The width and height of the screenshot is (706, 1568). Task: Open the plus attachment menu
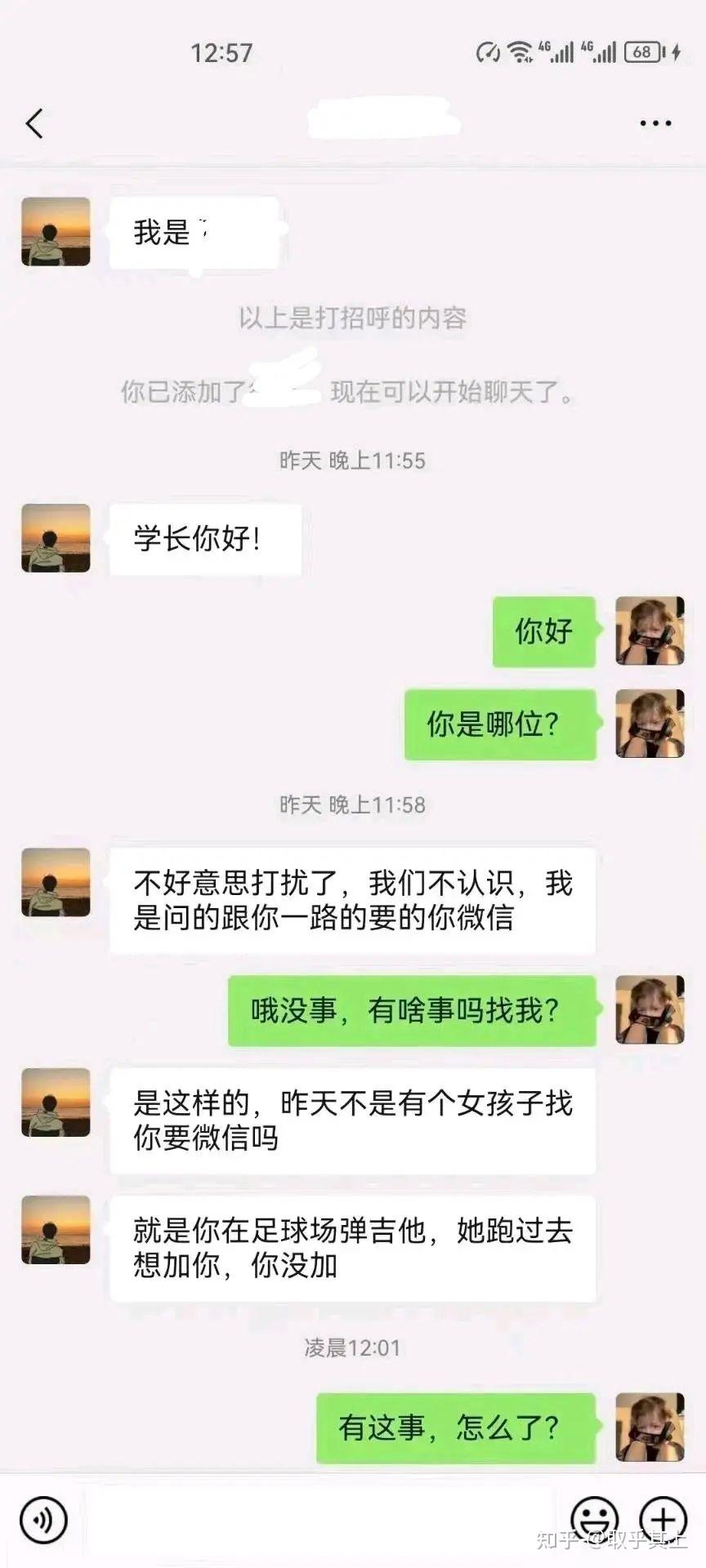663,1519
